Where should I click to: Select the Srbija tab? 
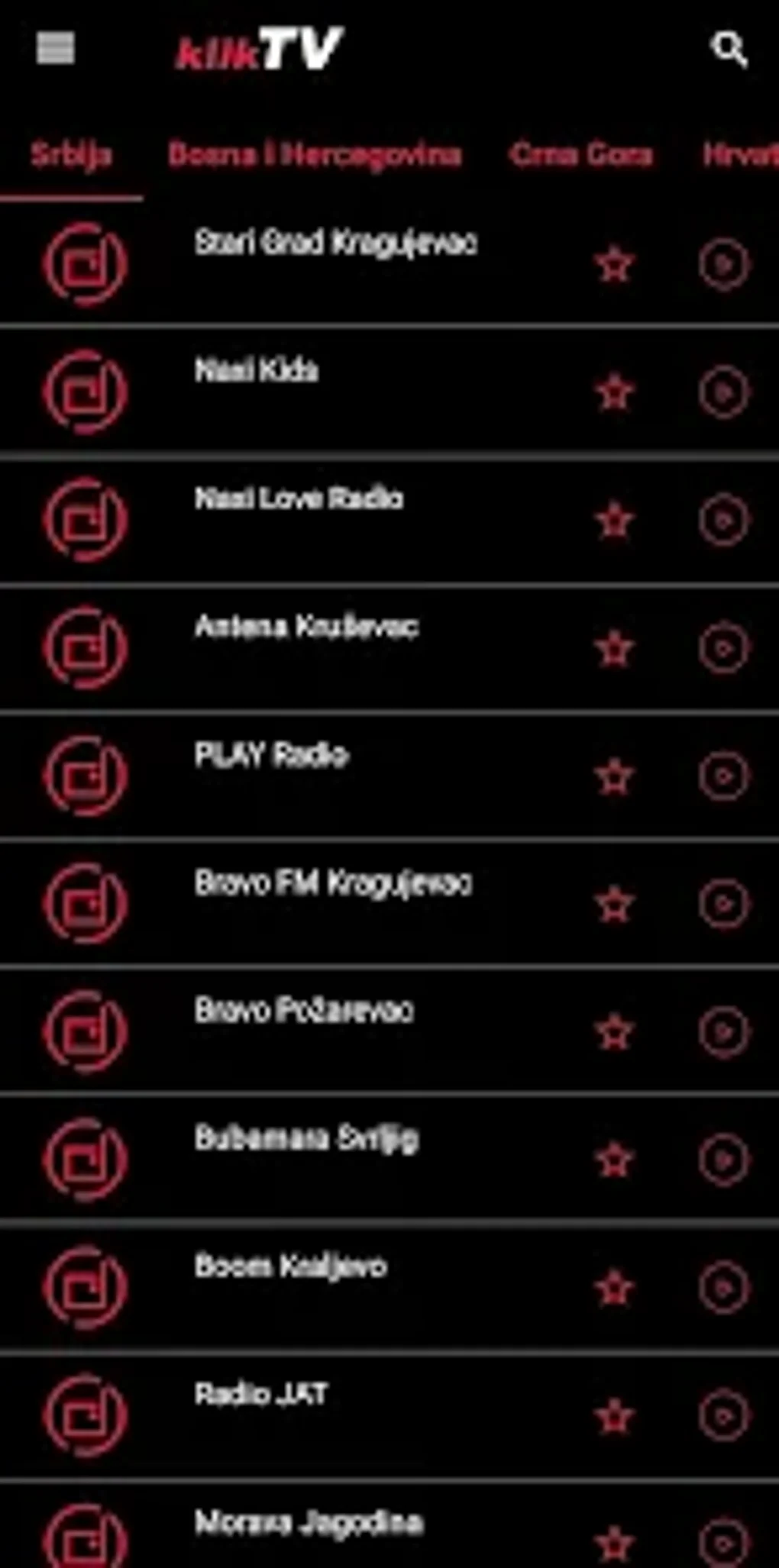[71, 155]
